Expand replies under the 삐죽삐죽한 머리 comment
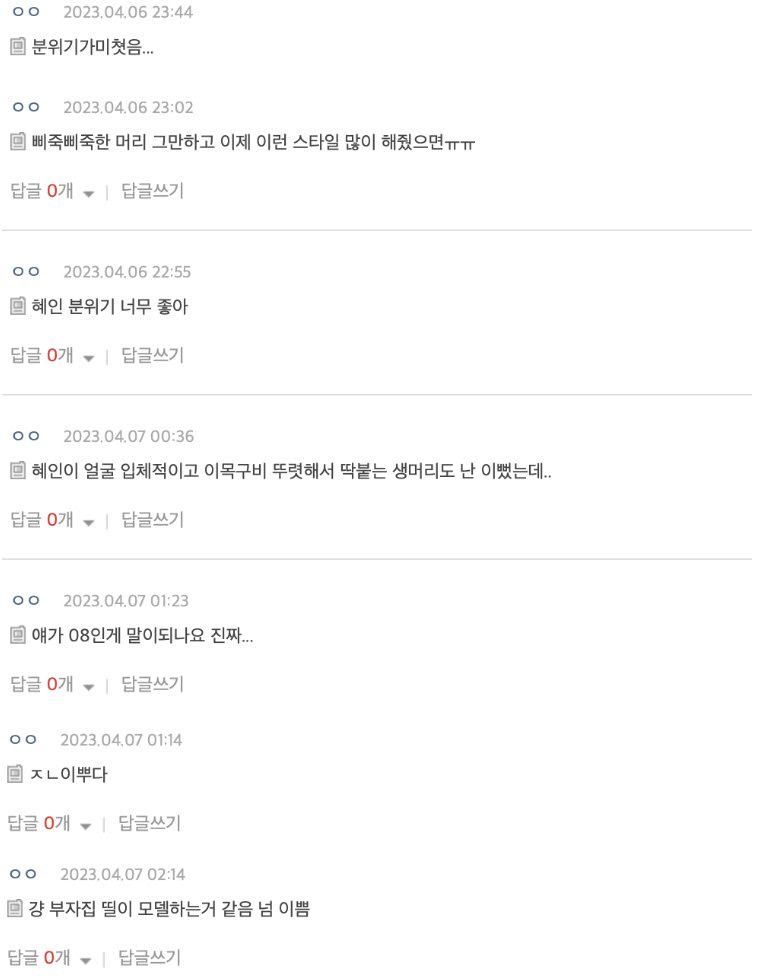 click(x=50, y=191)
